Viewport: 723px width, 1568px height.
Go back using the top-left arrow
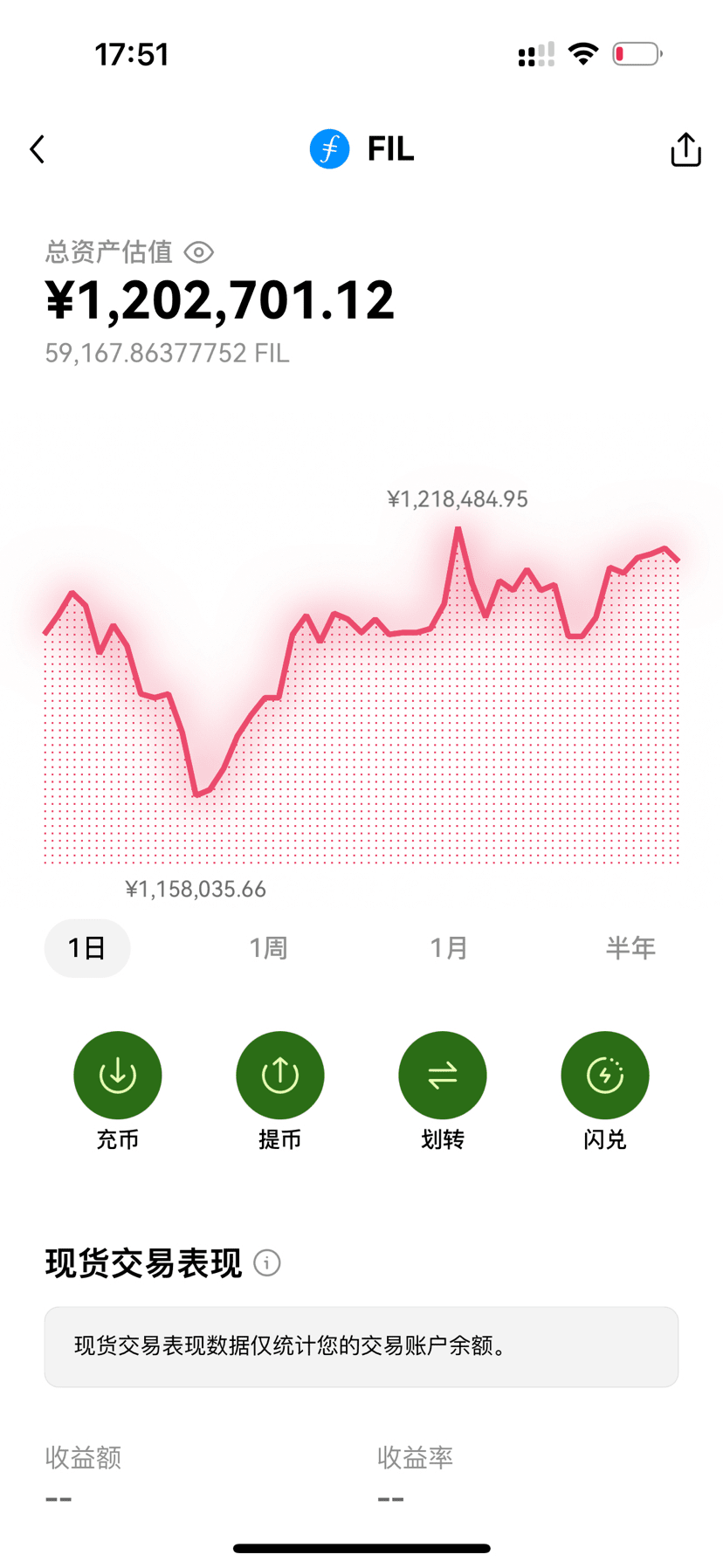click(x=37, y=149)
